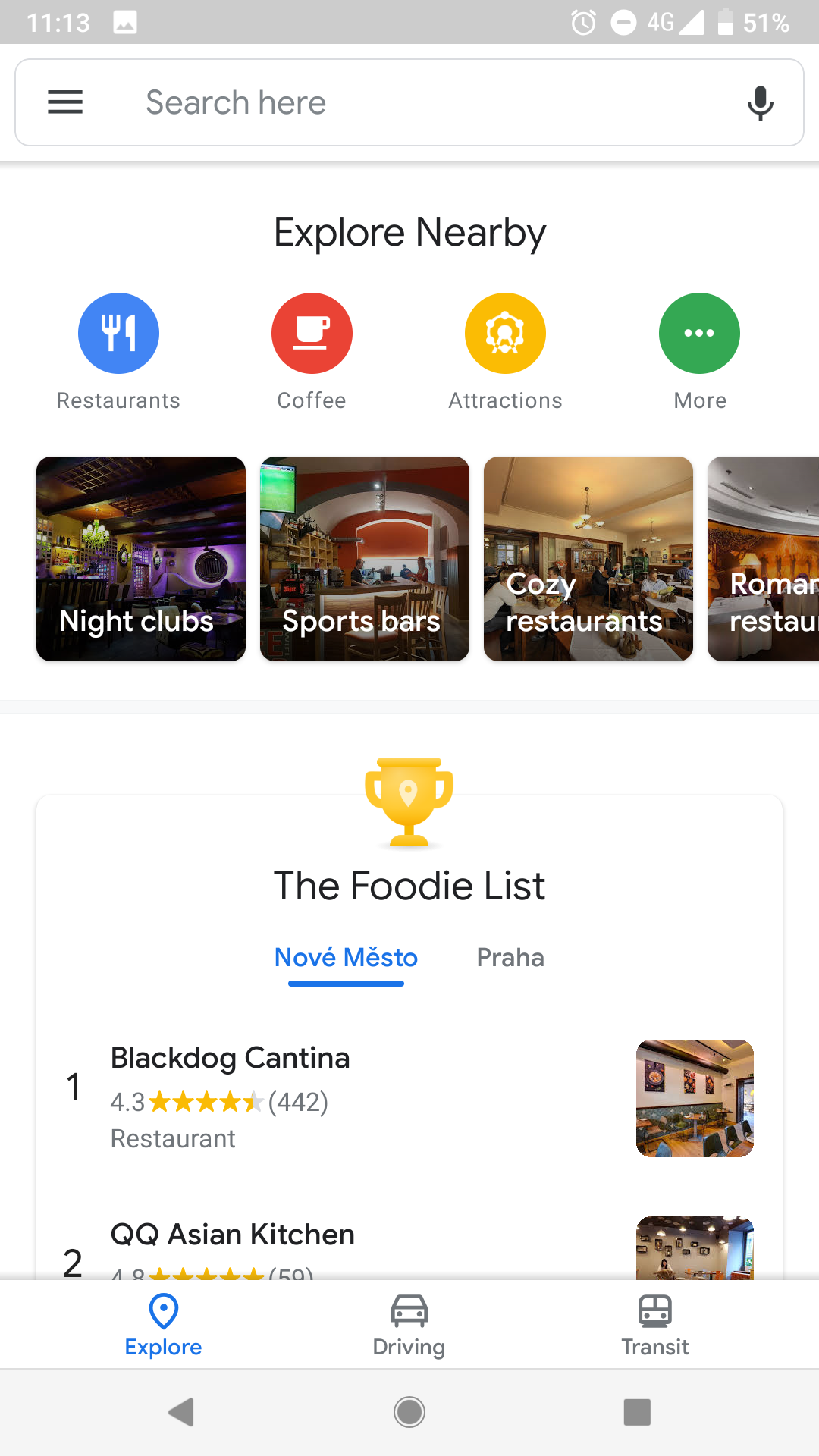The width and height of the screenshot is (819, 1456).
Task: Activate voice search with the microphone icon
Action: [x=759, y=102]
